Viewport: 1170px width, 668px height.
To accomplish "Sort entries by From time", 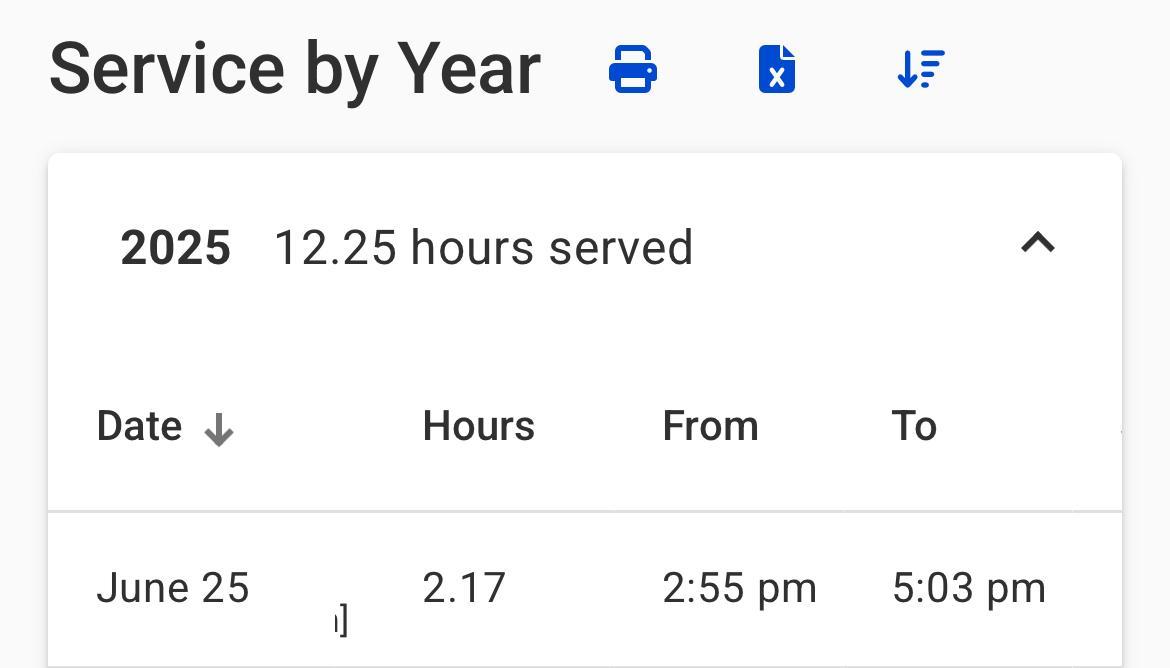I will point(710,427).
